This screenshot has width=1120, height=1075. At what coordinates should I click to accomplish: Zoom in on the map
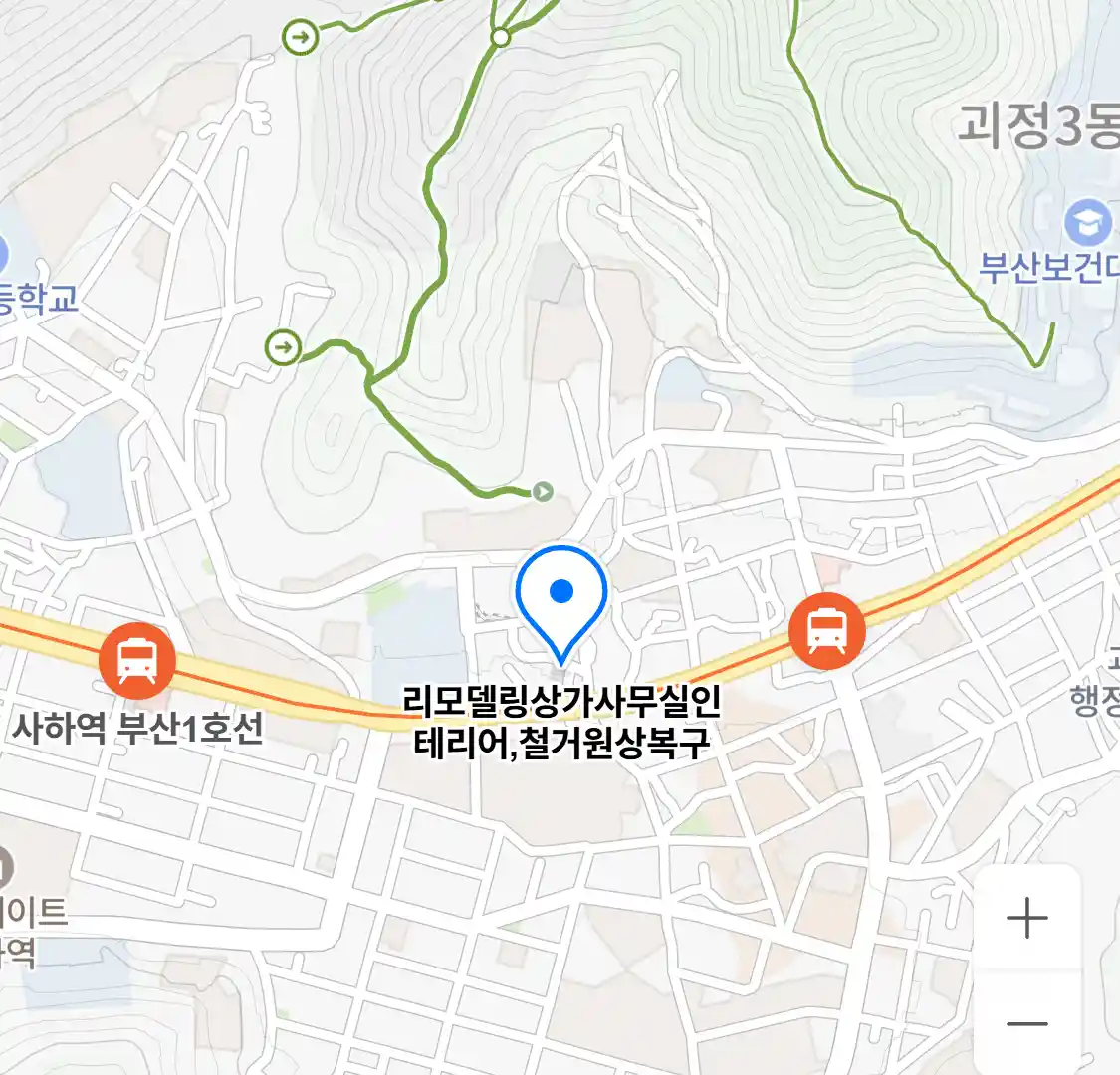pyautogui.click(x=1026, y=918)
